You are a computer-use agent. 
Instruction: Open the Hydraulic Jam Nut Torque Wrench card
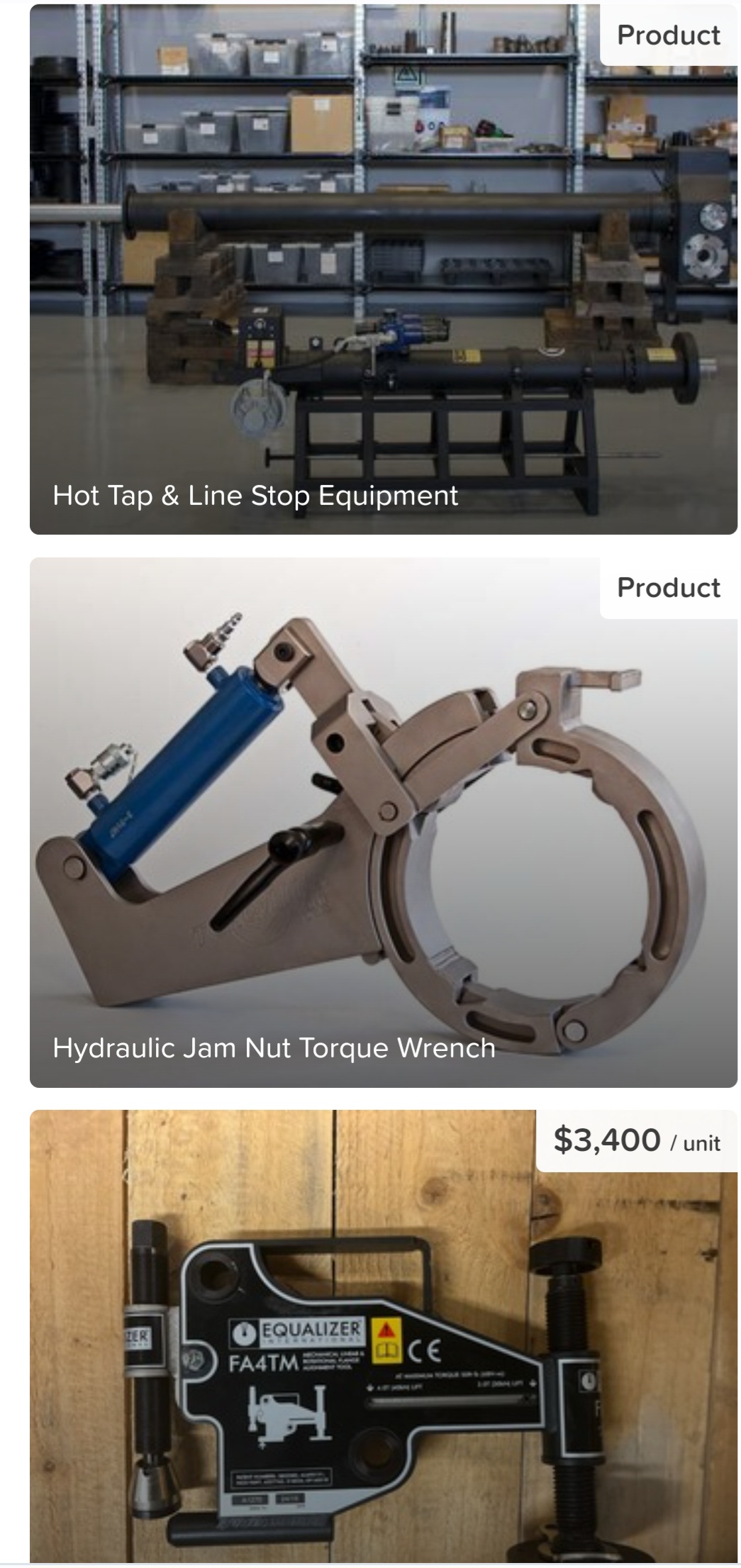pos(383,823)
